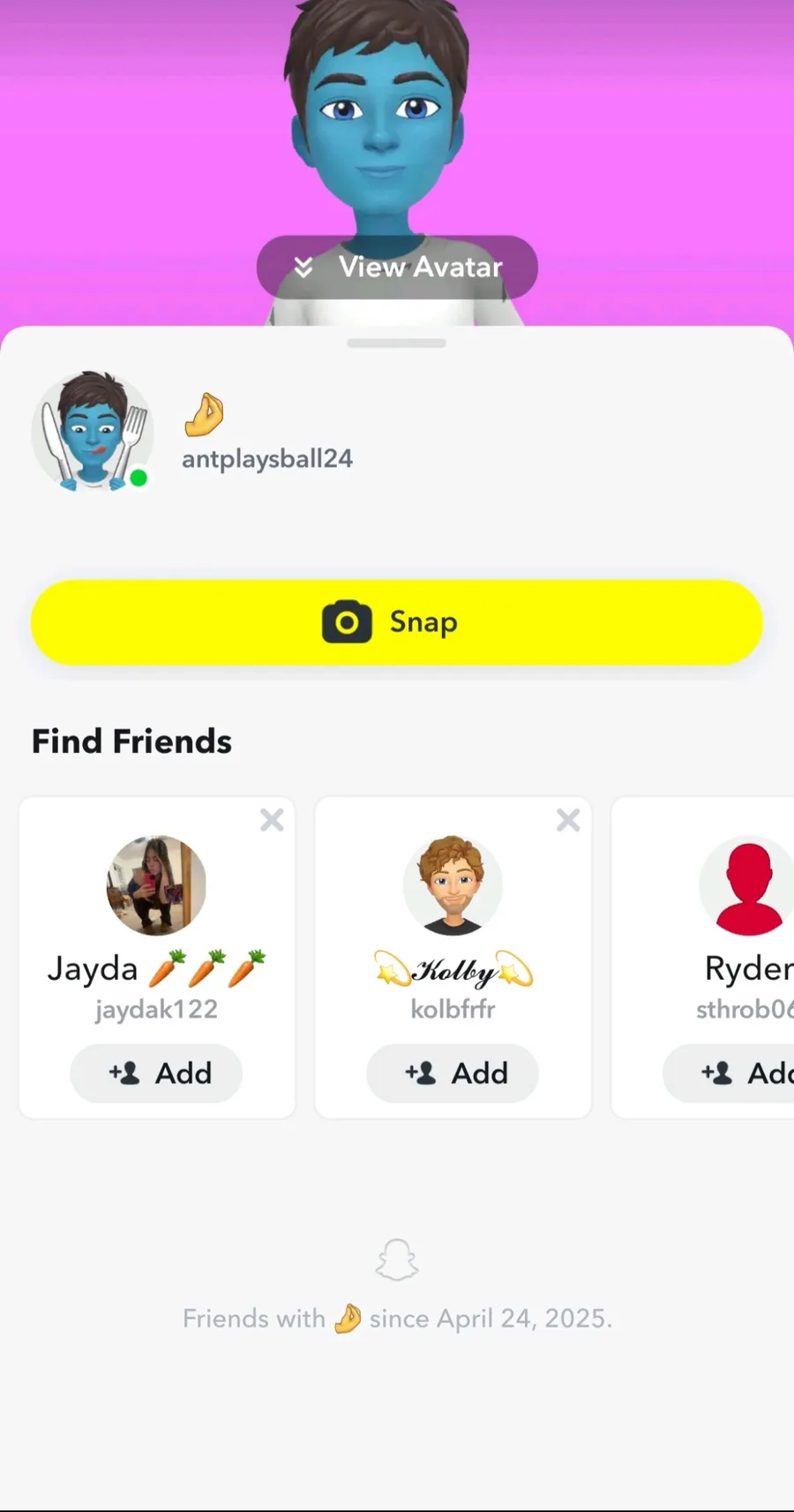Dismiss the Kolby friend suggestion

(568, 820)
